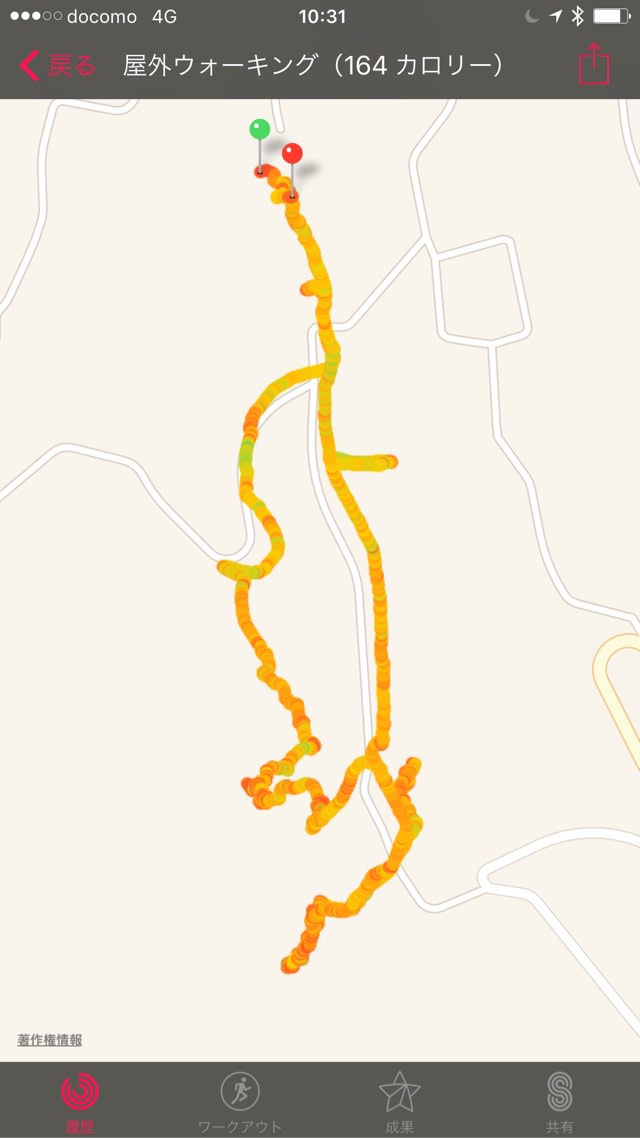Open the share sheet icon
The height and width of the screenshot is (1138, 640).
[594, 65]
